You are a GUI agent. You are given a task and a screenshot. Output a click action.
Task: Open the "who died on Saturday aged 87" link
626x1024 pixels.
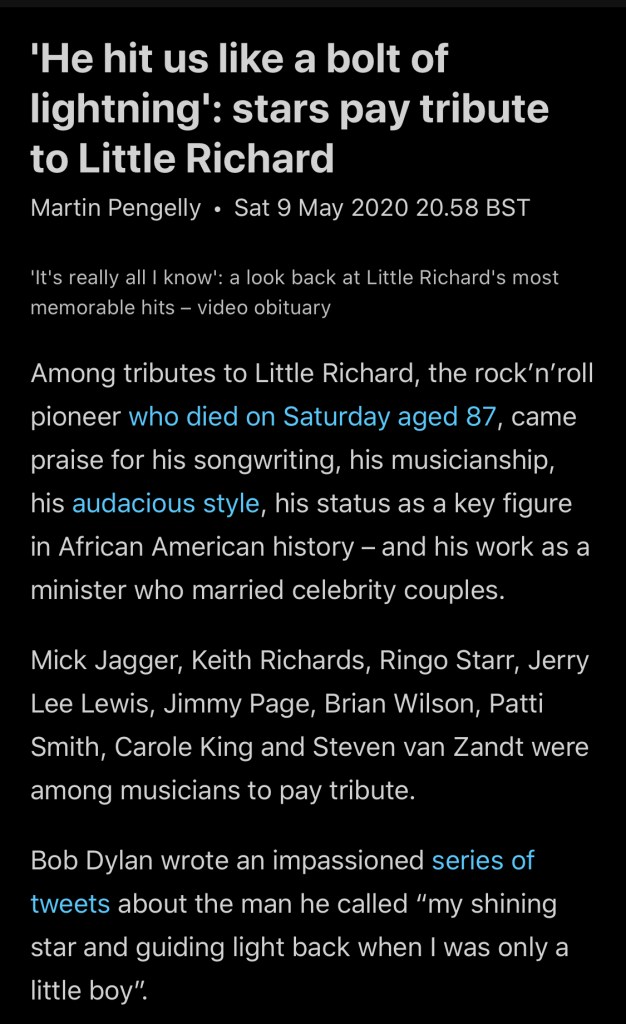click(x=312, y=417)
